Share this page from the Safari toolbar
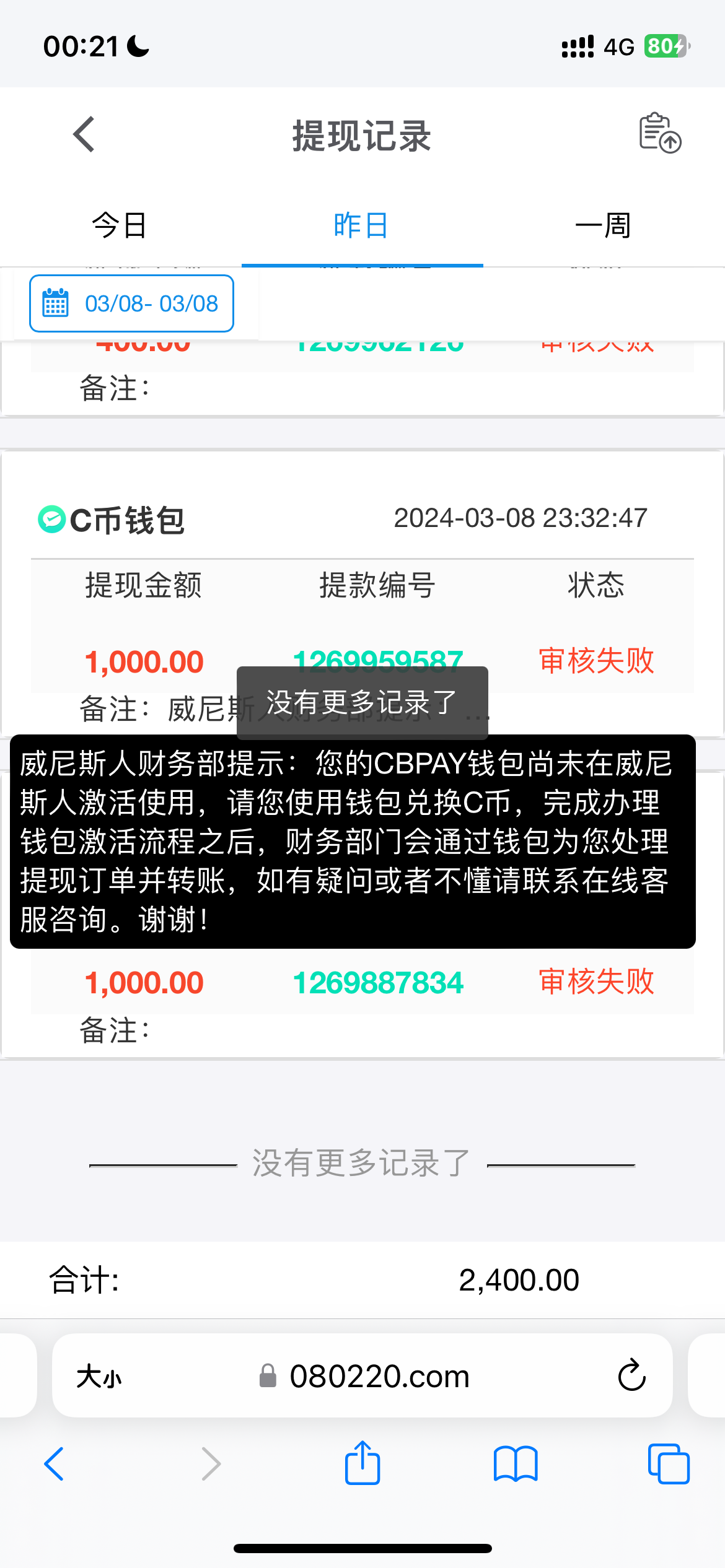725x1568 pixels. pos(362,1464)
